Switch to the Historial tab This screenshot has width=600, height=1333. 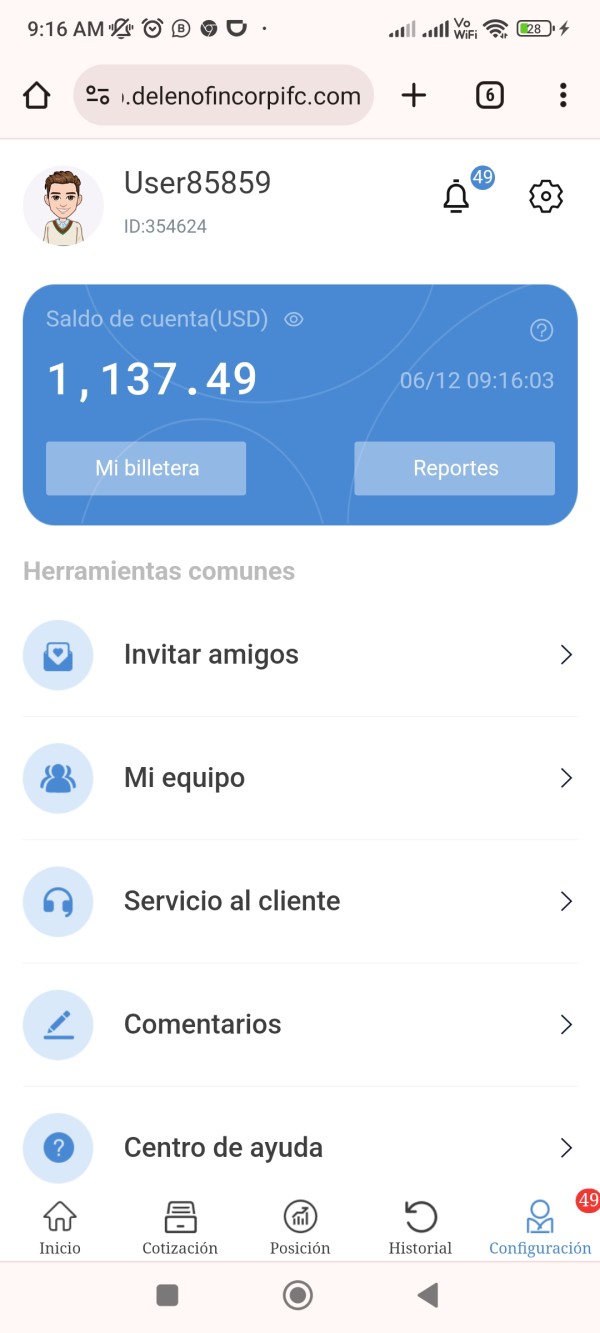pyautogui.click(x=420, y=1228)
